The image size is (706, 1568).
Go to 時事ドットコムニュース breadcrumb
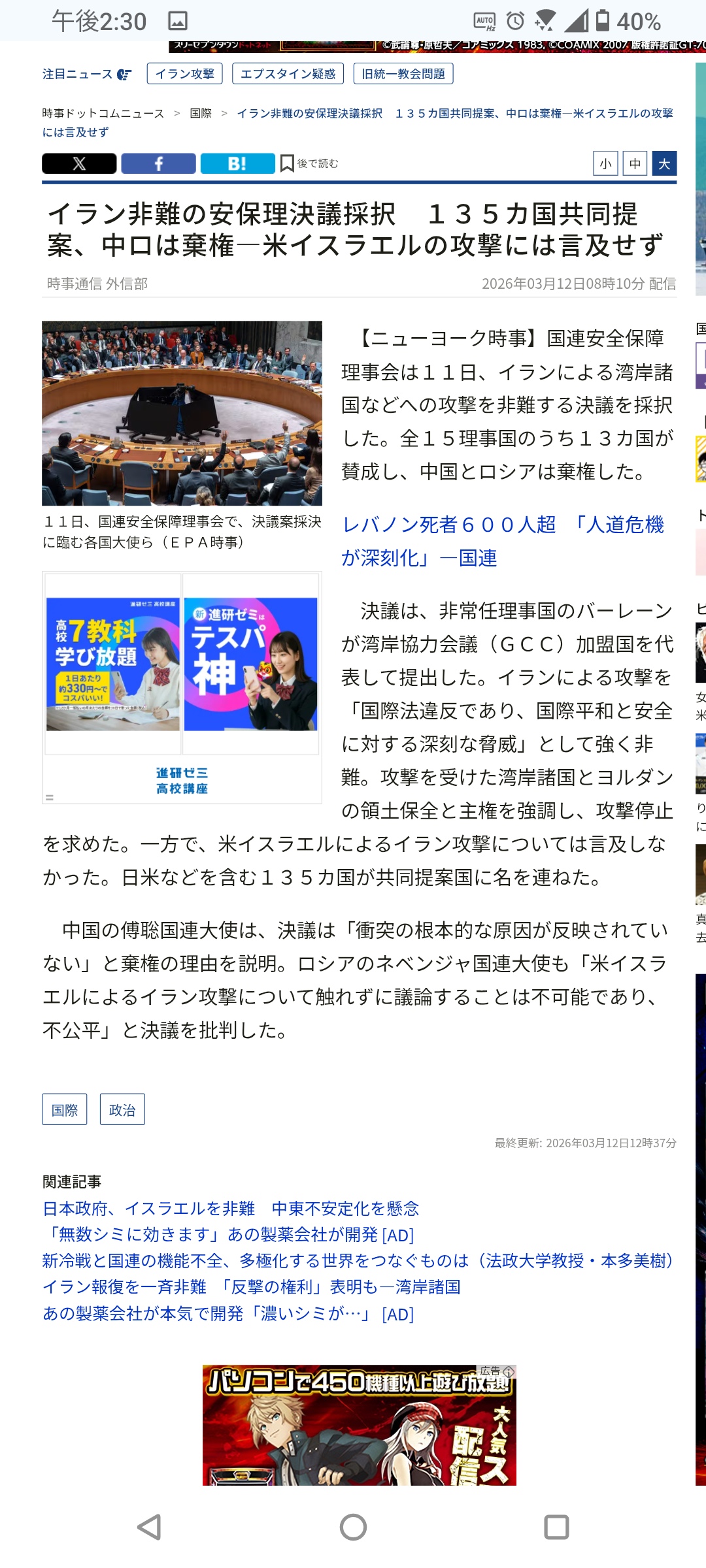tap(103, 114)
